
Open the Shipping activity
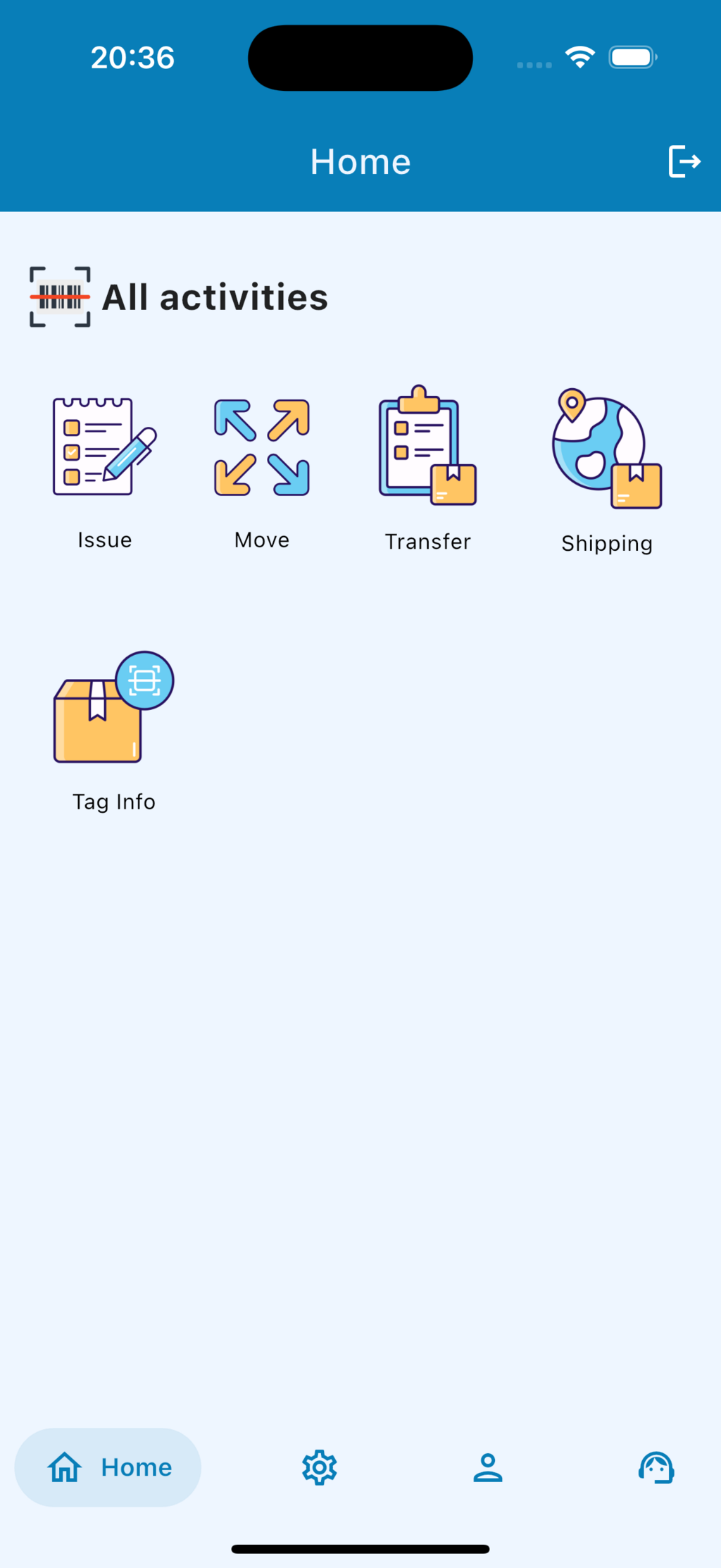607,469
